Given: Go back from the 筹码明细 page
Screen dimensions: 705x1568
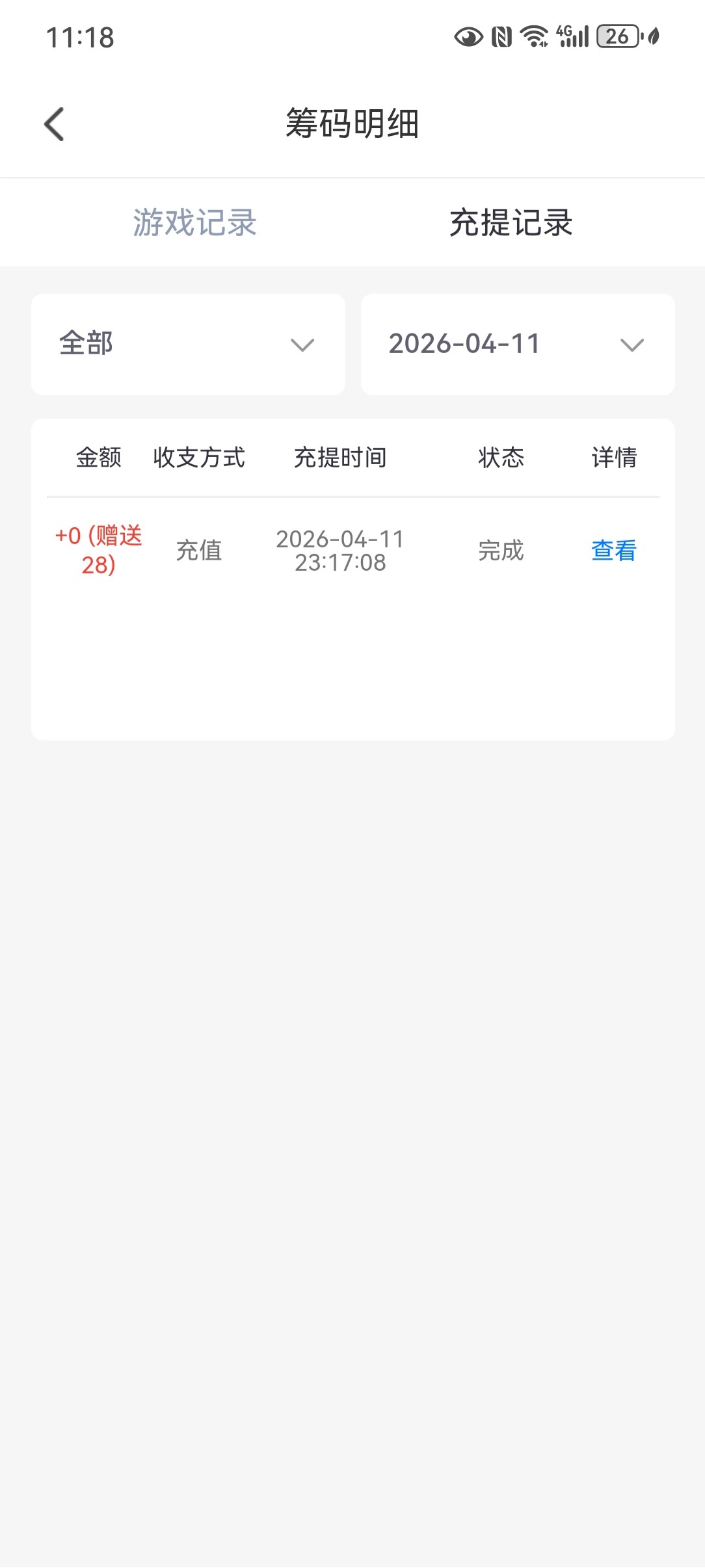Looking at the screenshot, I should pos(55,124).
